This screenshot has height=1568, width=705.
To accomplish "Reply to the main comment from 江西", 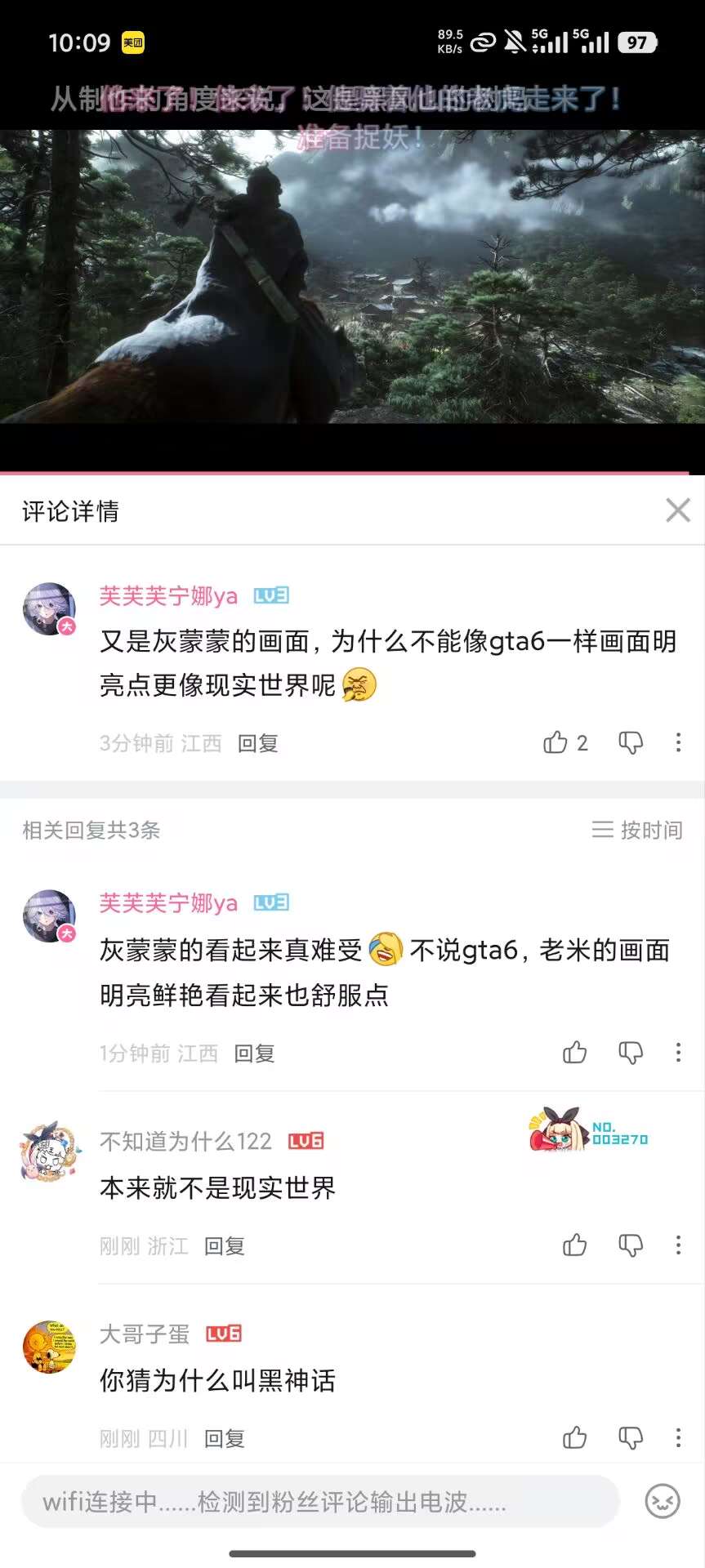I will click(x=258, y=743).
